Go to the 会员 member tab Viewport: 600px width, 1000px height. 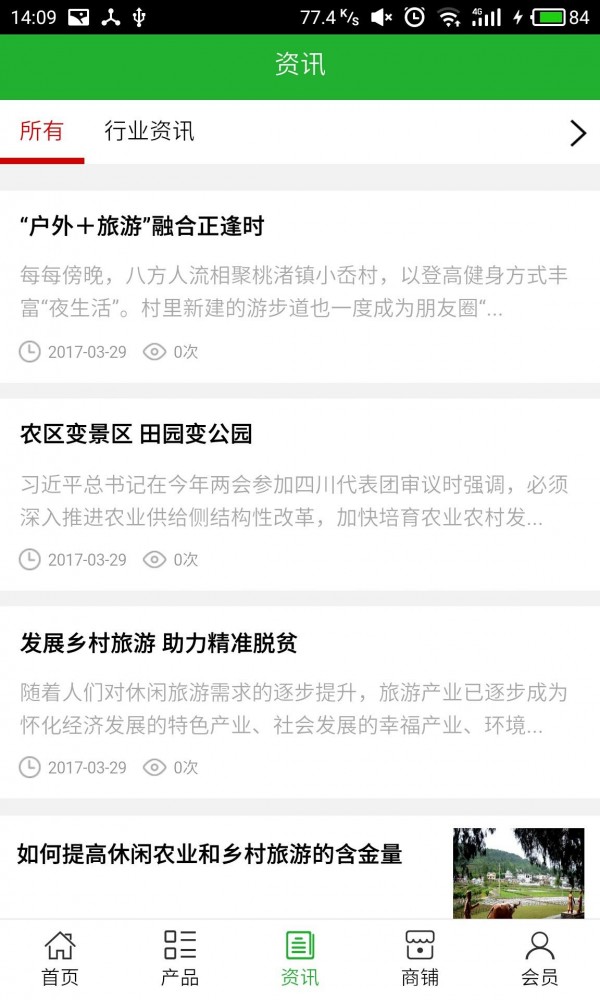(540, 958)
